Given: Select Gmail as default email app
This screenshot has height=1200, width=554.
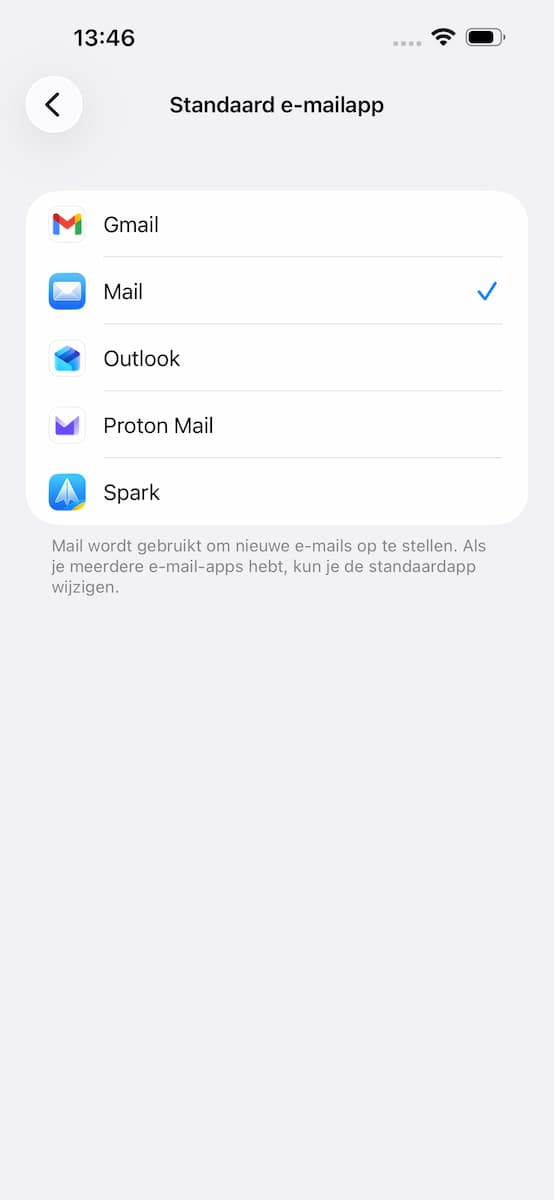Looking at the screenshot, I should [x=277, y=224].
